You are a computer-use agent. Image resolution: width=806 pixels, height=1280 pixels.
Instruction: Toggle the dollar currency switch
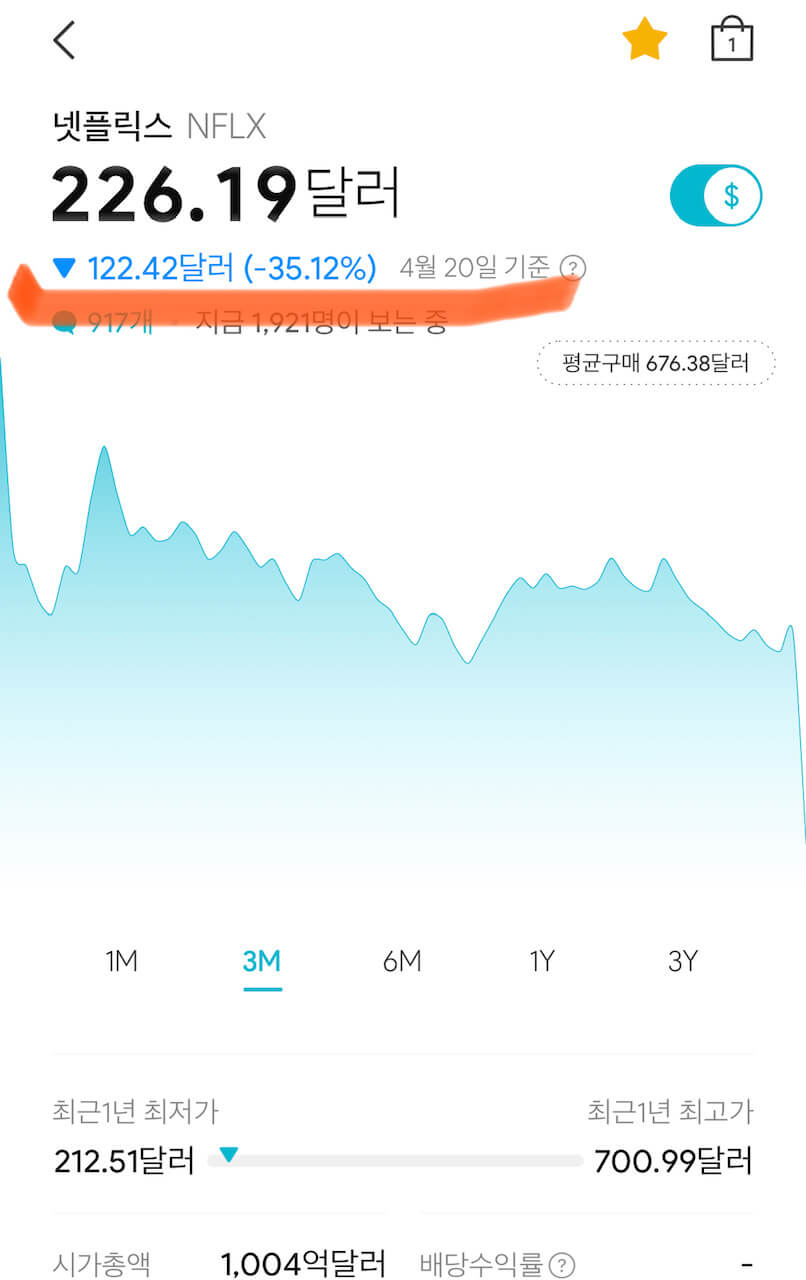pyautogui.click(x=716, y=196)
